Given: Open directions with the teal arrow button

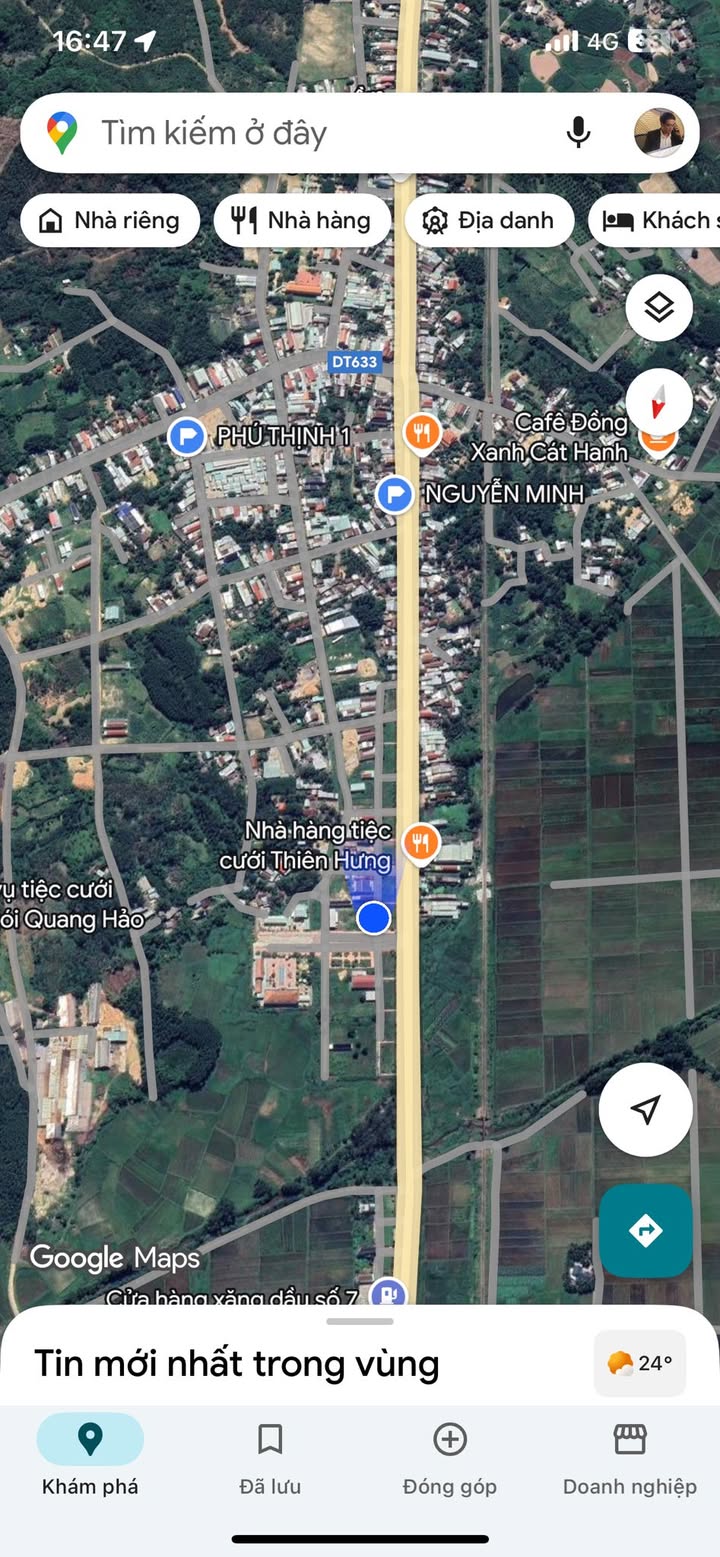Looking at the screenshot, I should 645,1231.
